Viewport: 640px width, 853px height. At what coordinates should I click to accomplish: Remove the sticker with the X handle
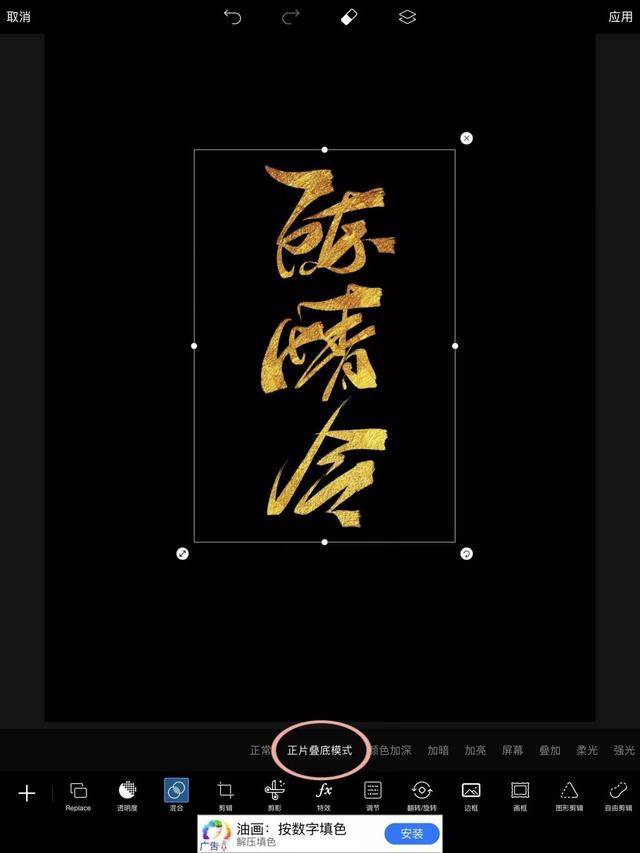pos(466,138)
